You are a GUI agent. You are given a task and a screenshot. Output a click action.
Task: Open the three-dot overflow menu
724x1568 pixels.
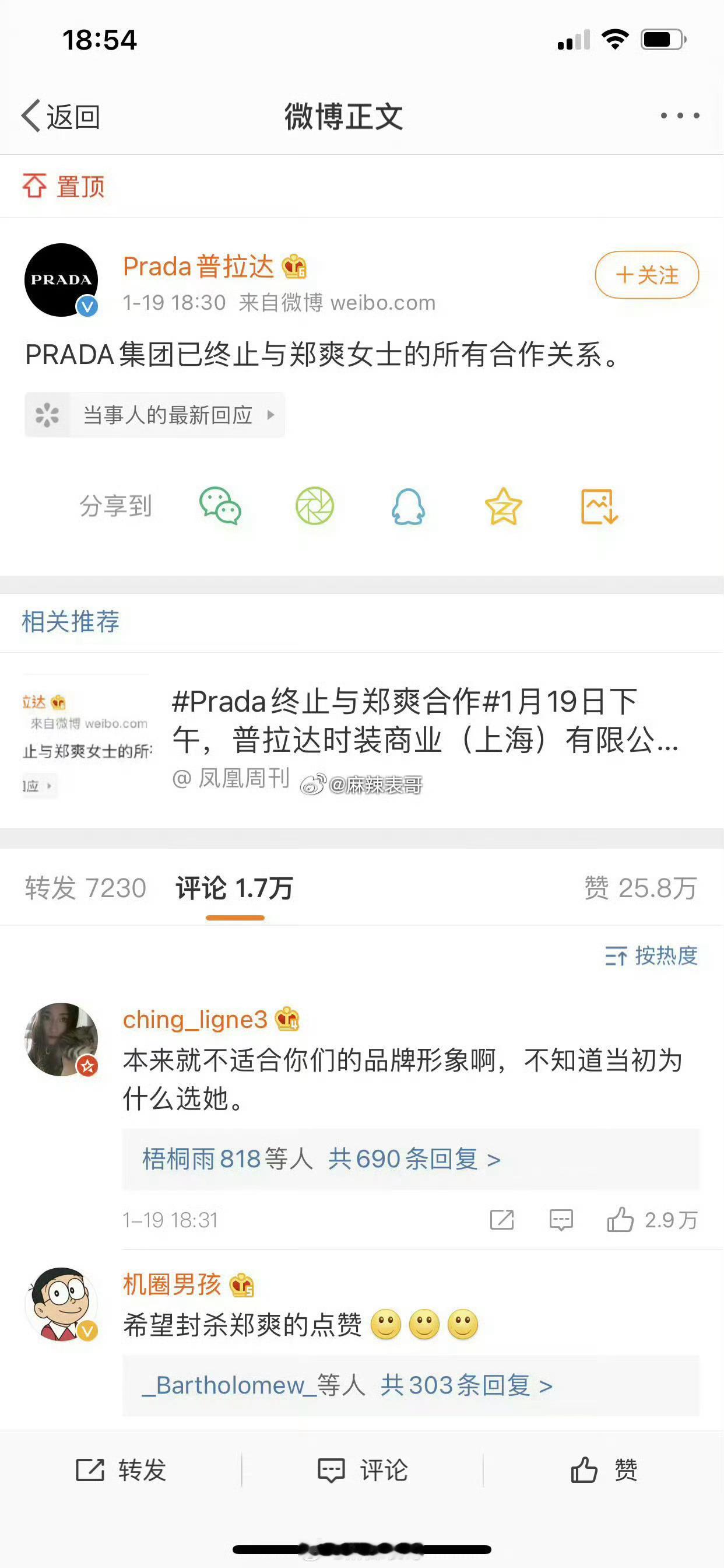coord(680,116)
